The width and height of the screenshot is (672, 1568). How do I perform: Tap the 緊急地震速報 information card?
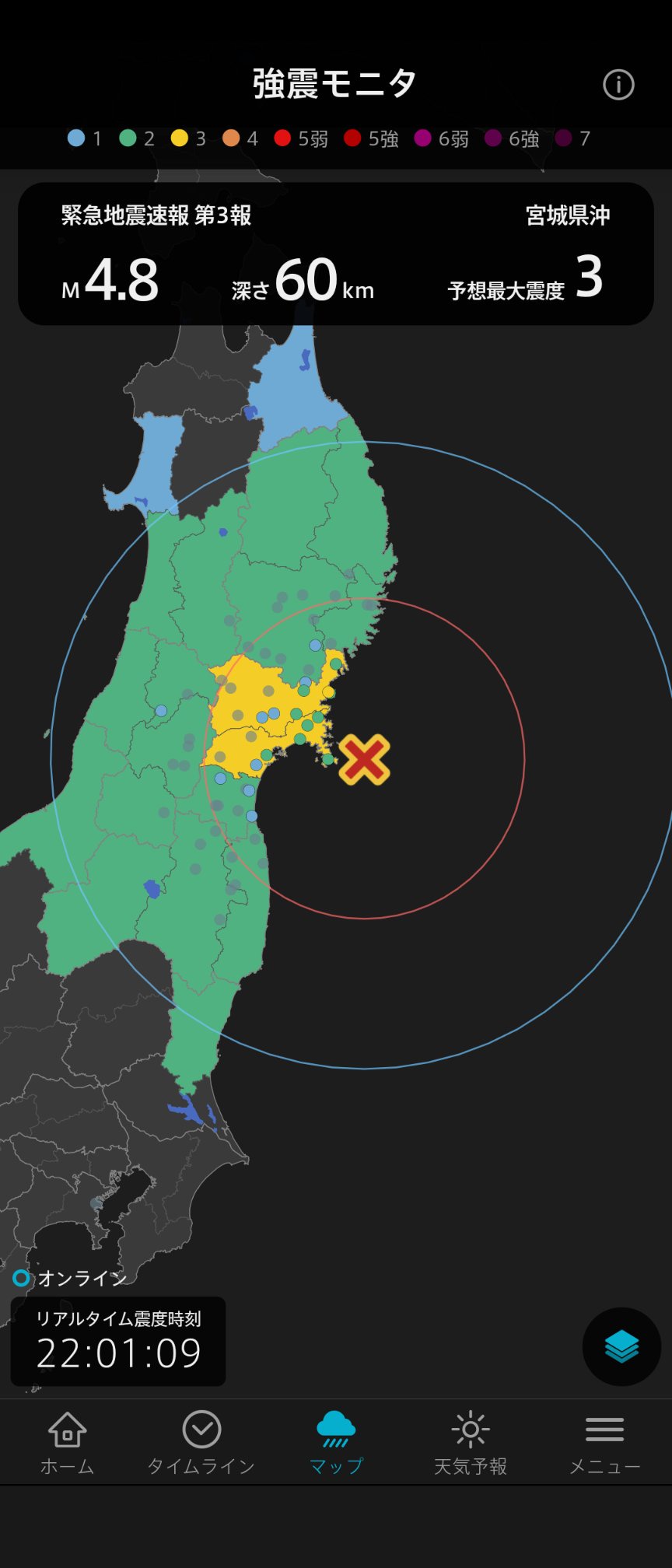[x=335, y=254]
